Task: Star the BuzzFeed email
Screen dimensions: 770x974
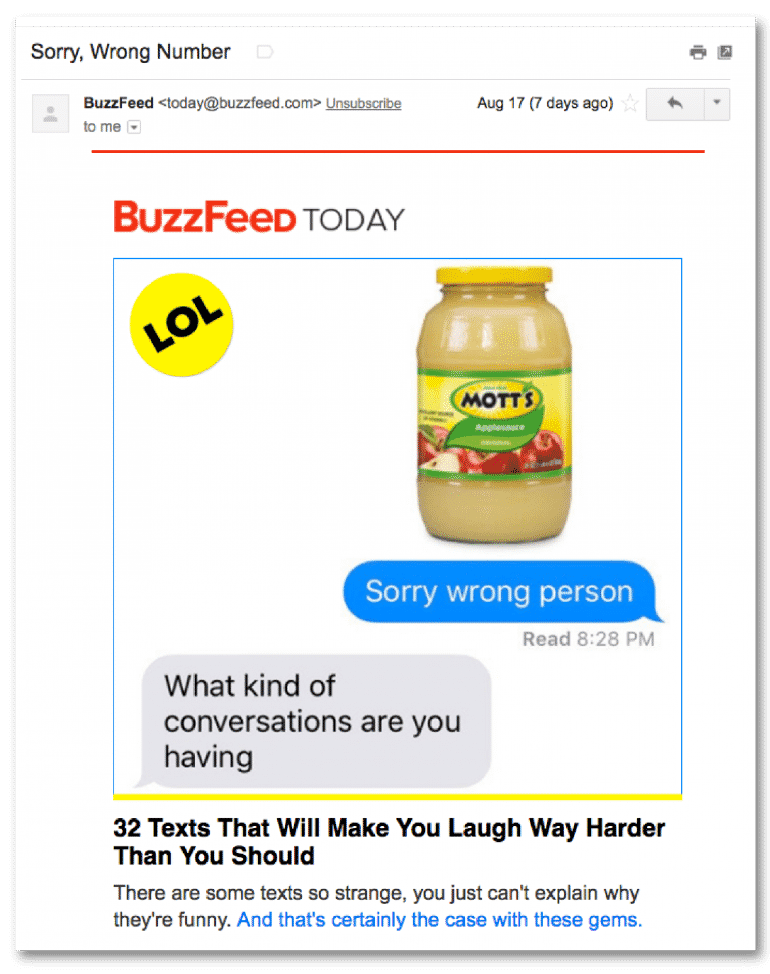Action: pos(630,104)
